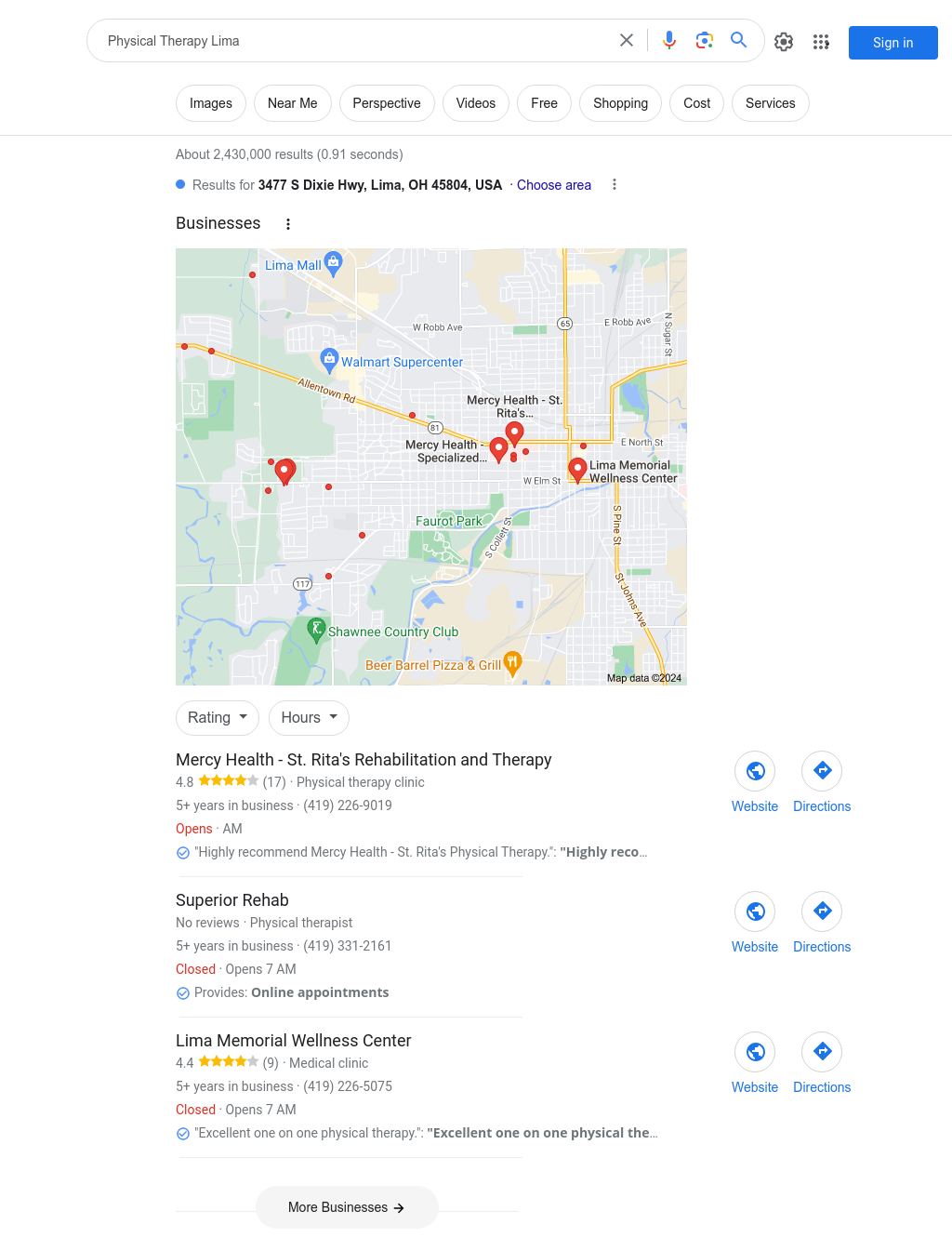
Task: Show More Businesses
Action: coord(346,1207)
